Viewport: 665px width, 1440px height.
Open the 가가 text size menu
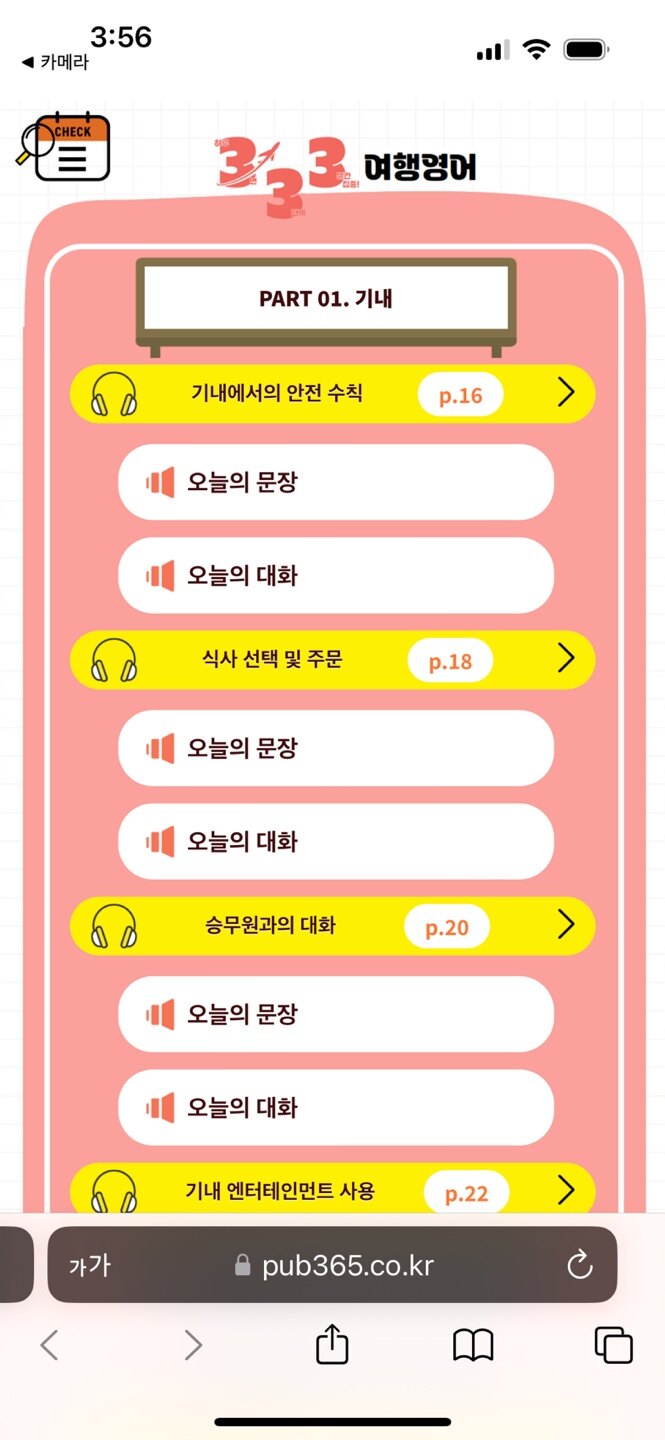[89, 1266]
